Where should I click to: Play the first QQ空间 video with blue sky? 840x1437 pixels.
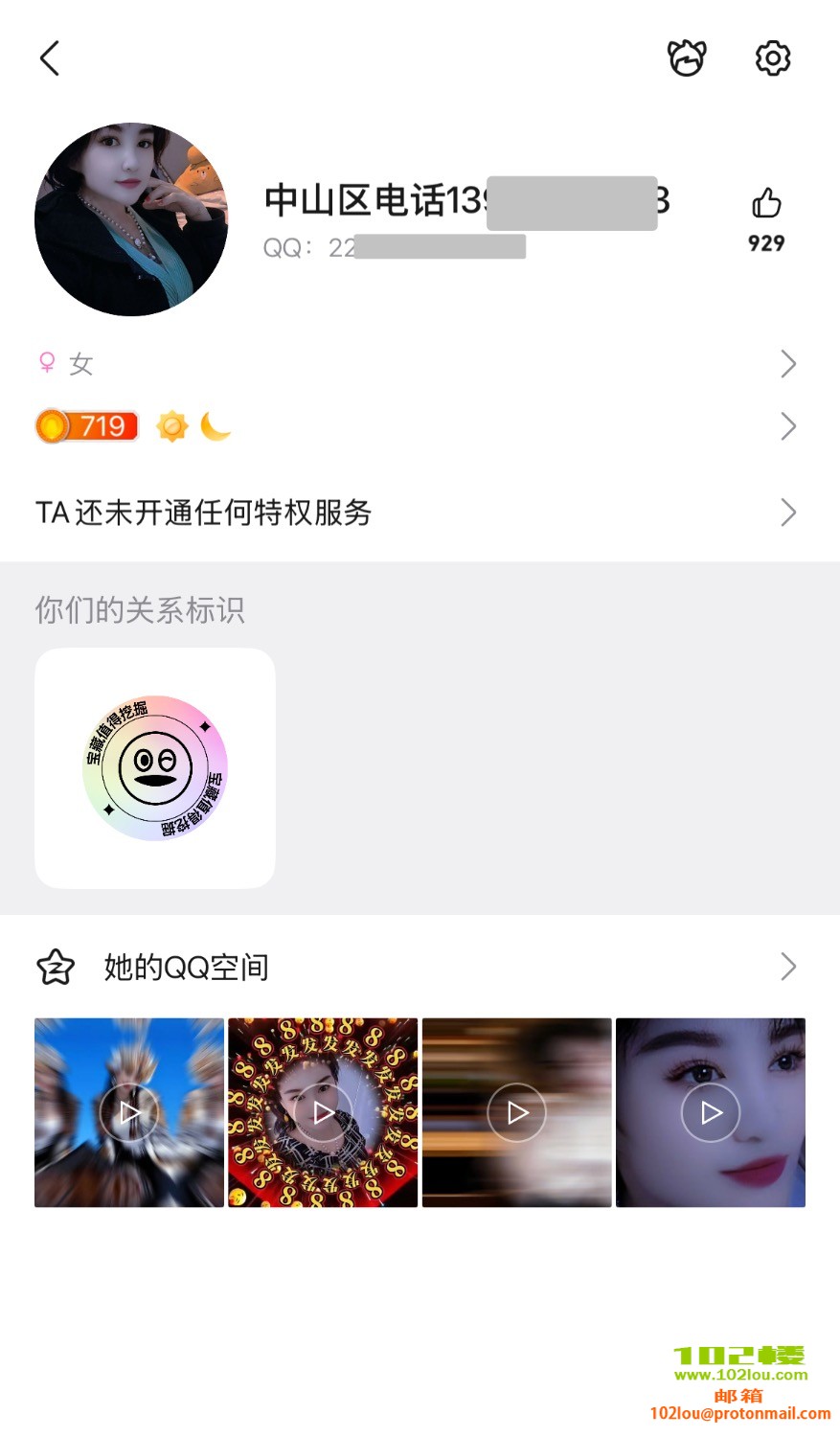[129, 1112]
